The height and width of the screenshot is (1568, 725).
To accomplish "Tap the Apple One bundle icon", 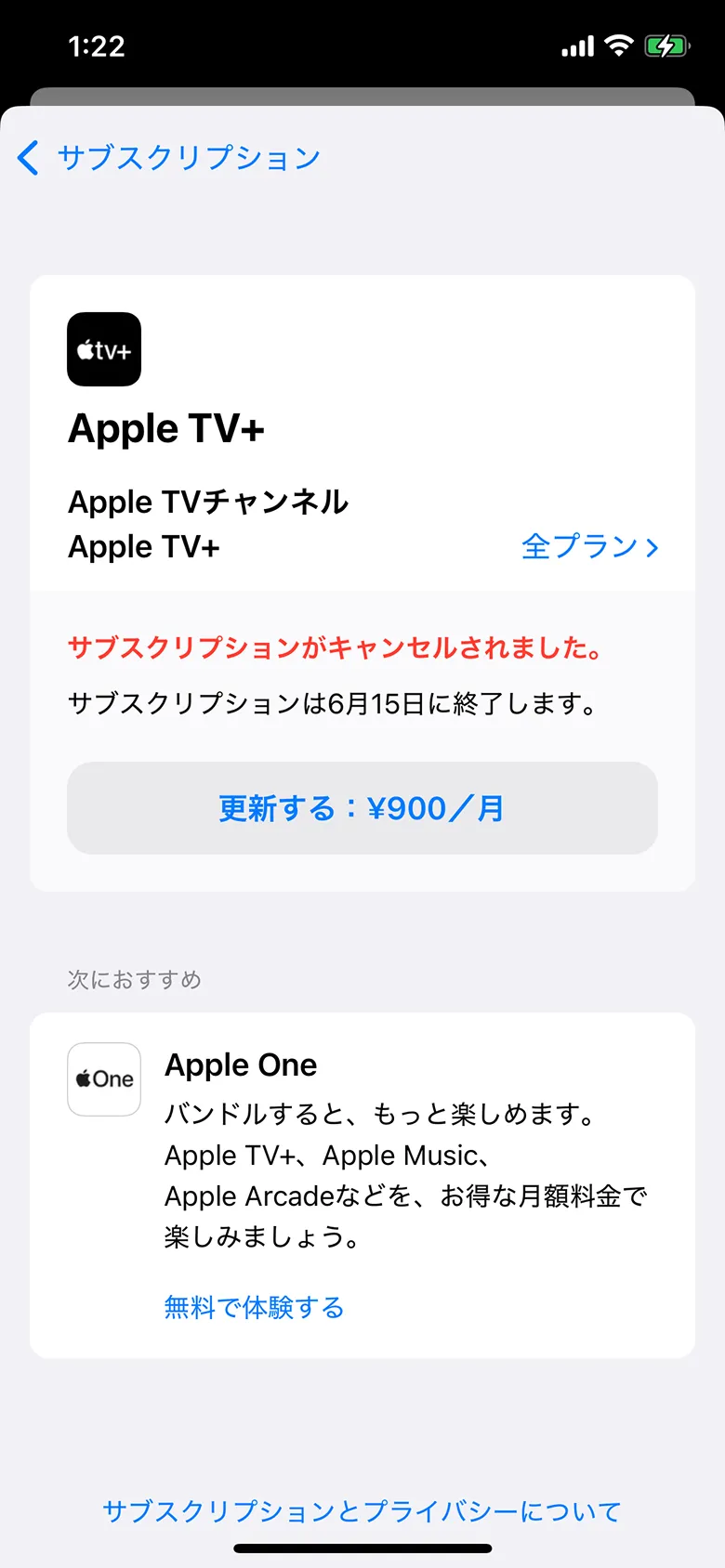I will [103, 1078].
